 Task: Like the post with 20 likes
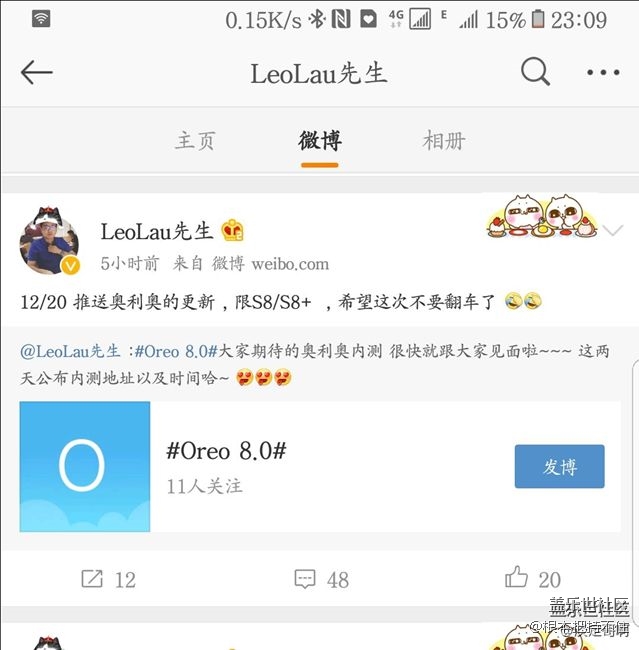coord(533,578)
